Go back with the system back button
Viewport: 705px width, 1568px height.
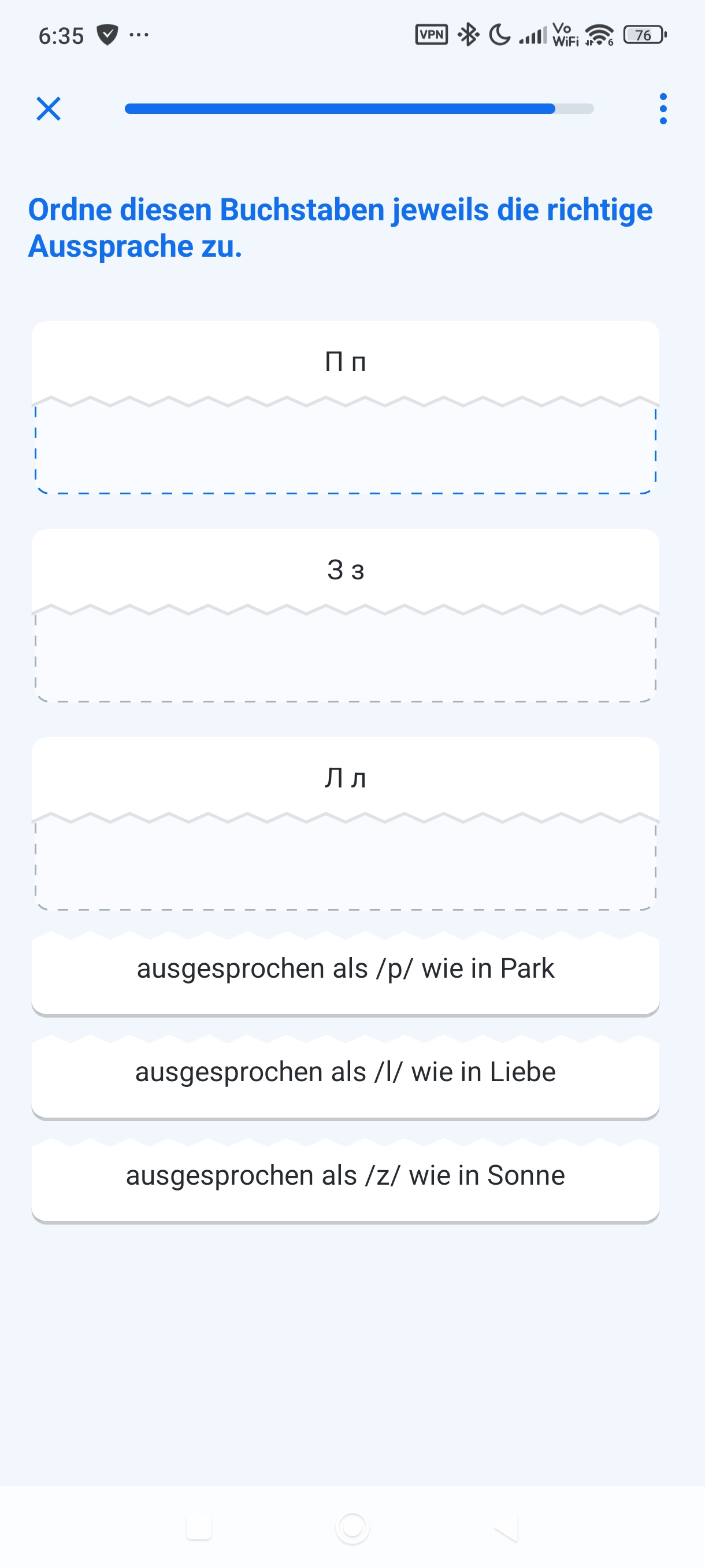click(x=506, y=1527)
